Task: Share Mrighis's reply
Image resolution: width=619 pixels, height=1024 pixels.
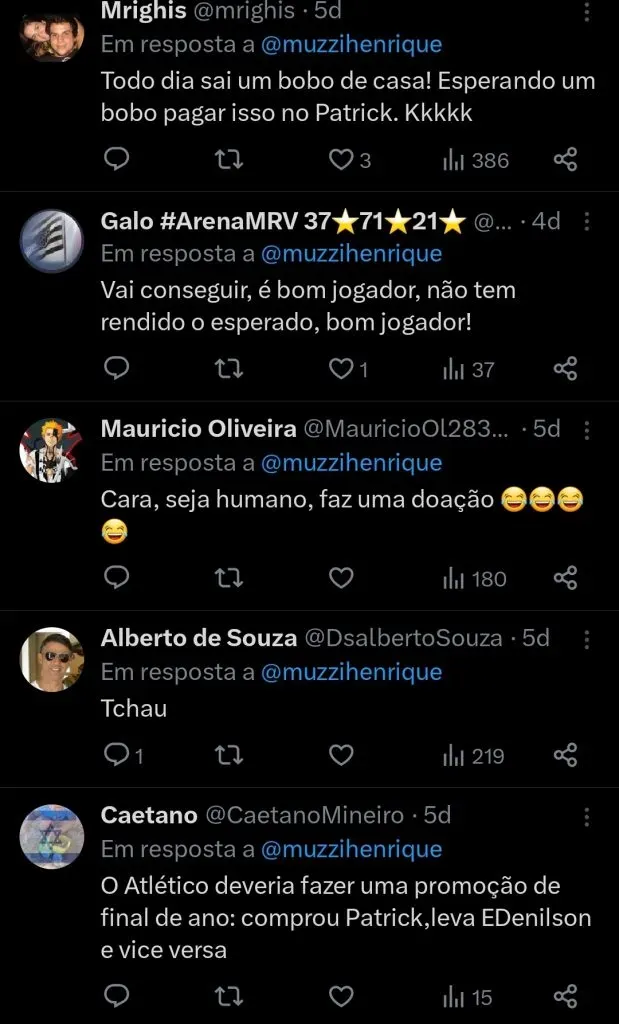Action: [x=565, y=160]
